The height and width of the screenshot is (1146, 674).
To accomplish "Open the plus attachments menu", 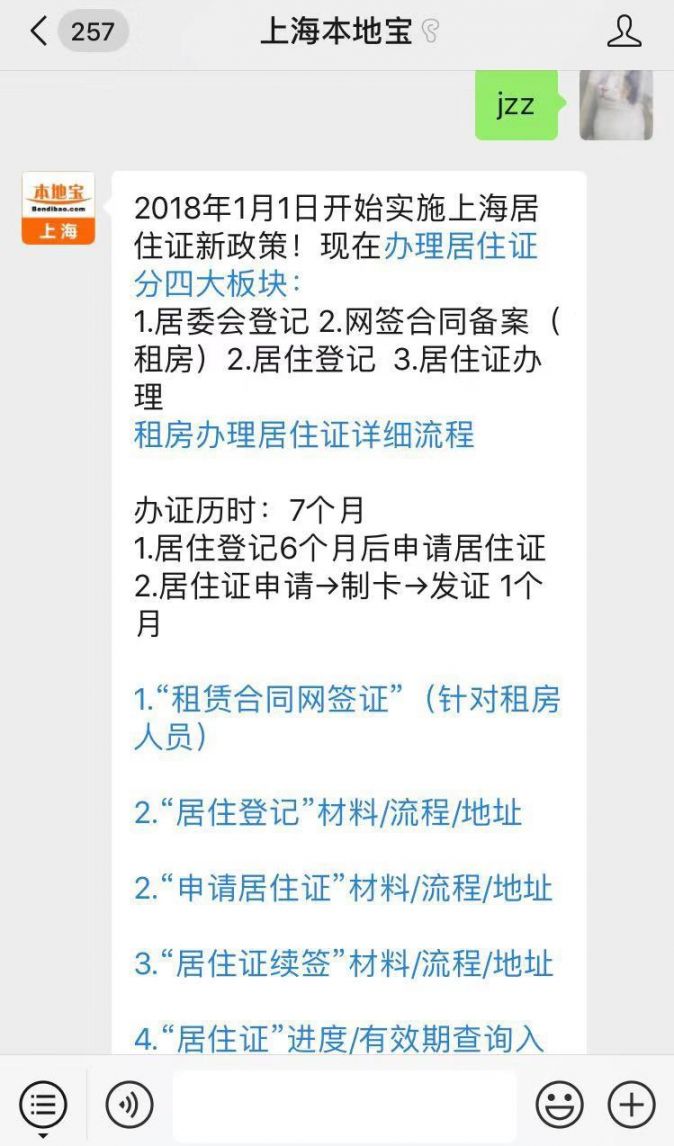I will pyautogui.click(x=631, y=1104).
